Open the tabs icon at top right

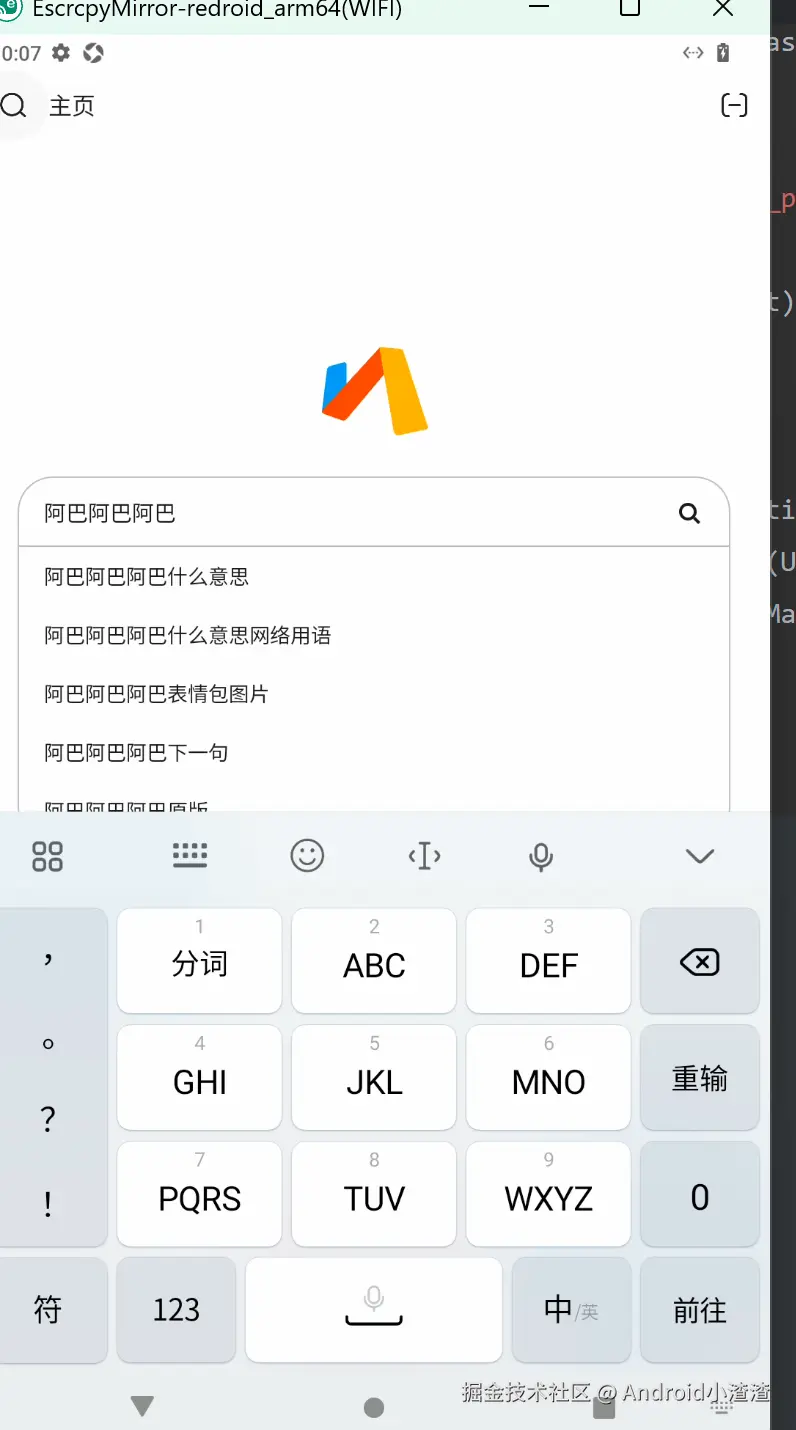click(x=734, y=105)
